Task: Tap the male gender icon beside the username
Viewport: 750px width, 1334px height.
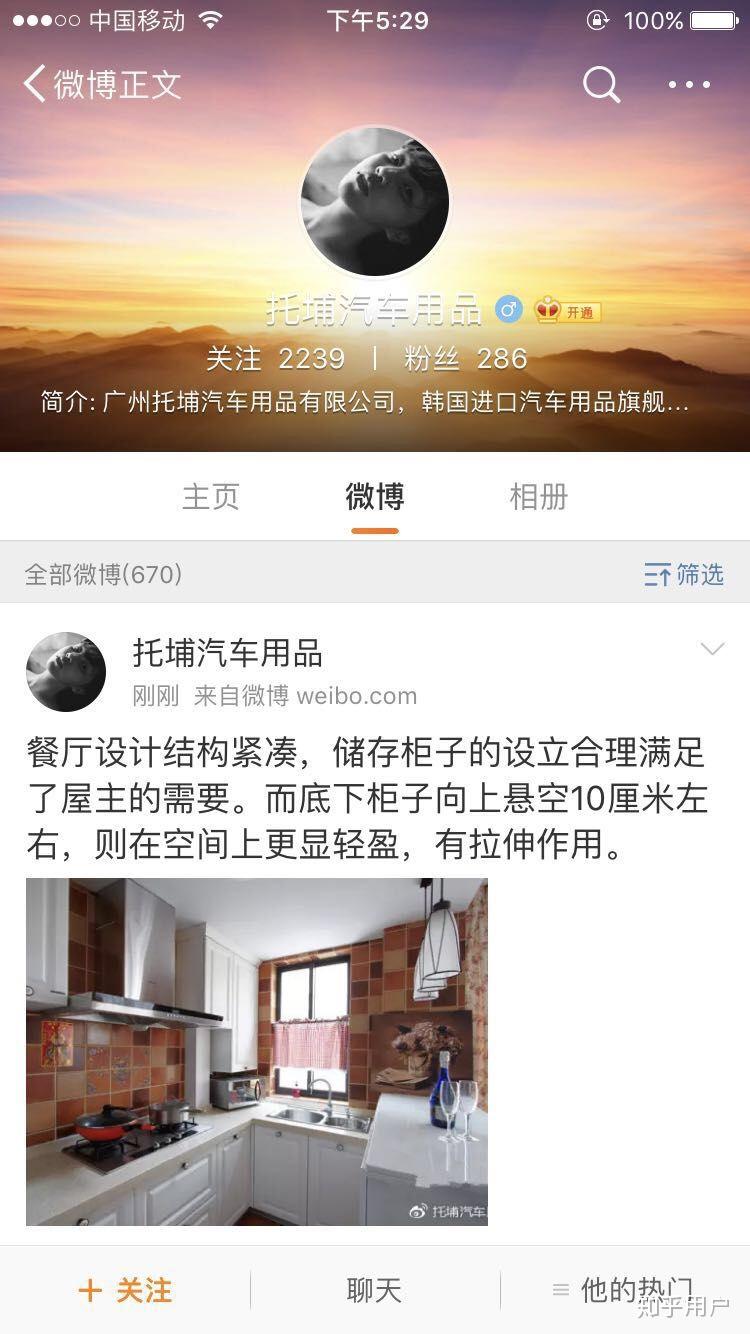Action: (509, 311)
